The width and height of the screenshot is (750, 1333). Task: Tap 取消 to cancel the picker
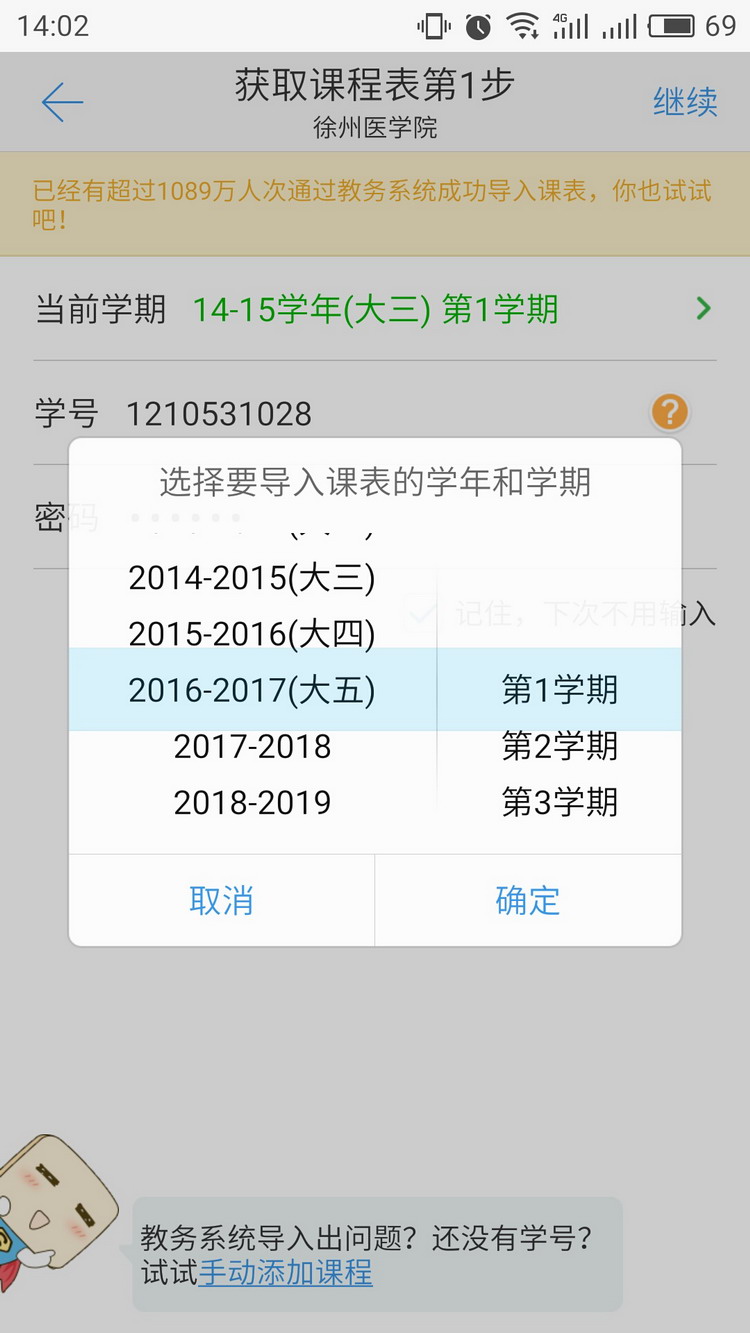221,901
